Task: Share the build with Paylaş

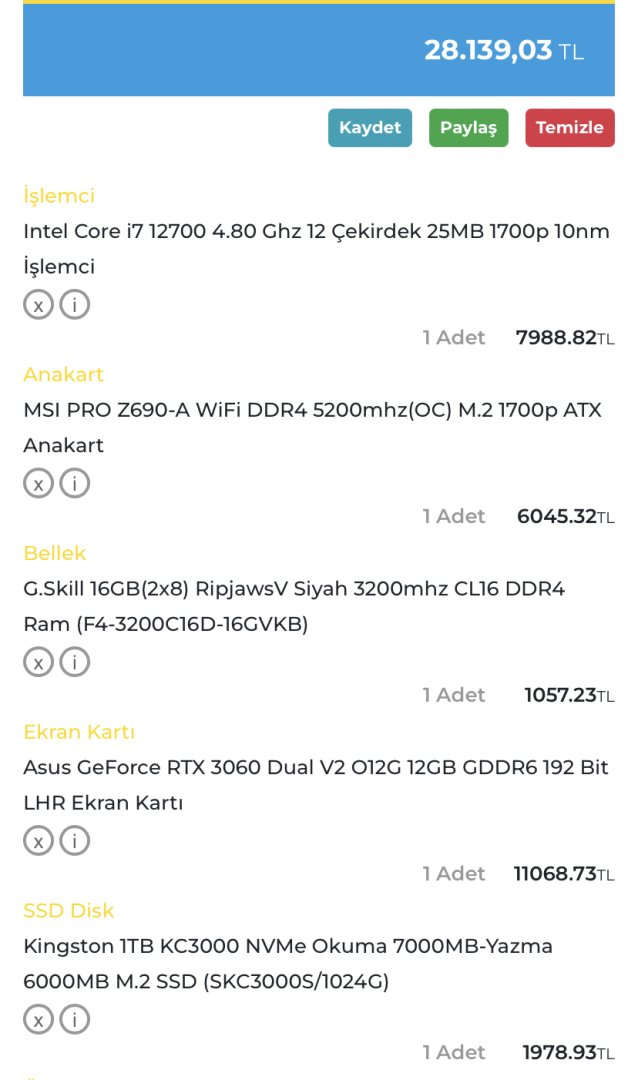Action: coord(468,128)
